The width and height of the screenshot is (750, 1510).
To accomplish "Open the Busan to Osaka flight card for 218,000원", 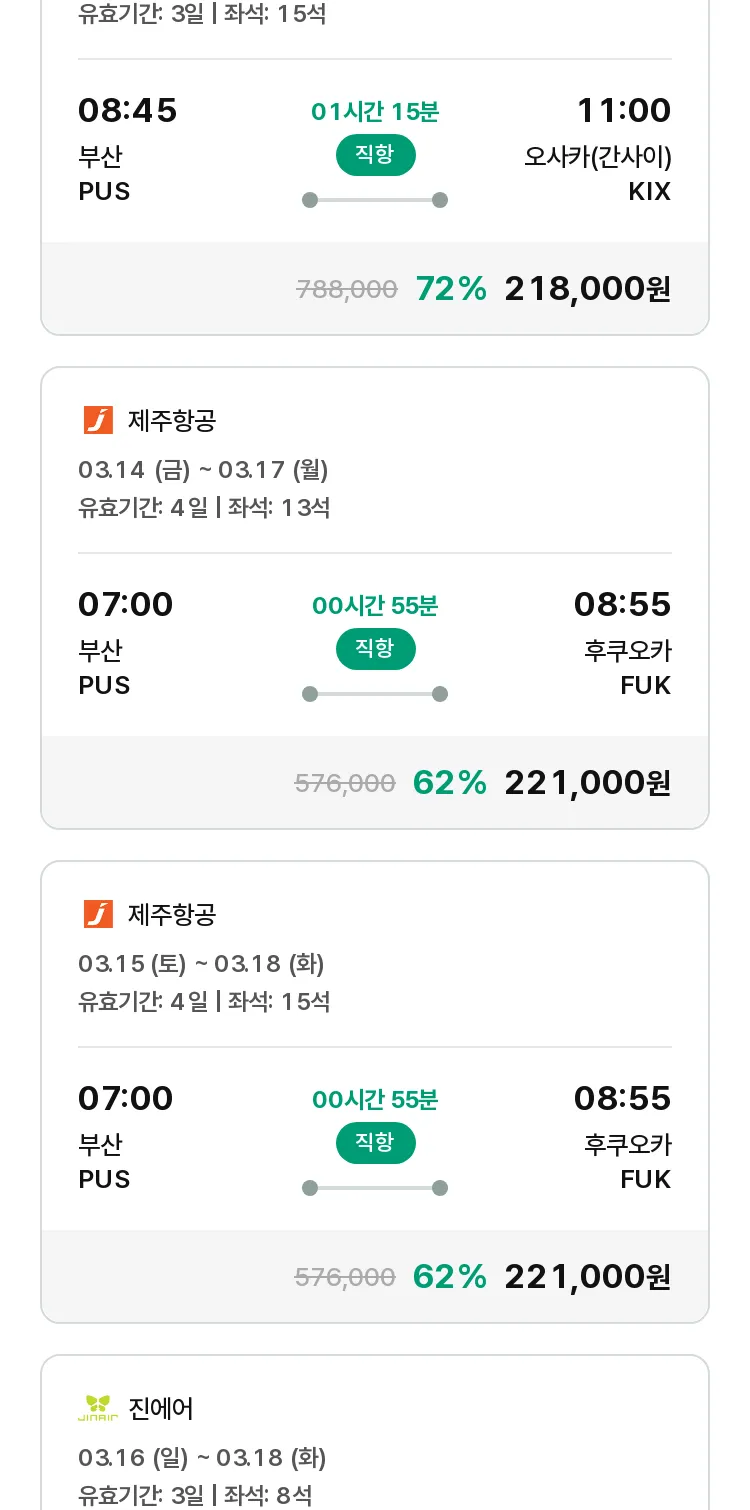I will tap(375, 167).
